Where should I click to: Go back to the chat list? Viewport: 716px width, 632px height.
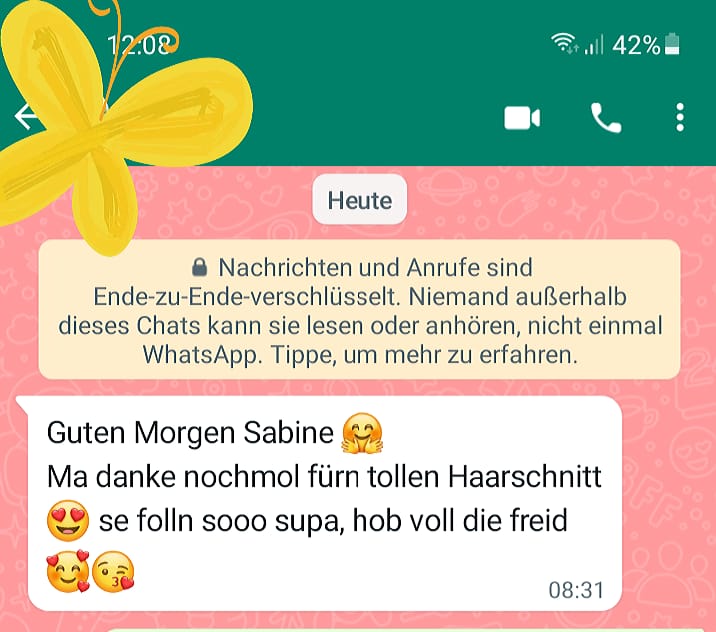pyautogui.click(x=24, y=117)
